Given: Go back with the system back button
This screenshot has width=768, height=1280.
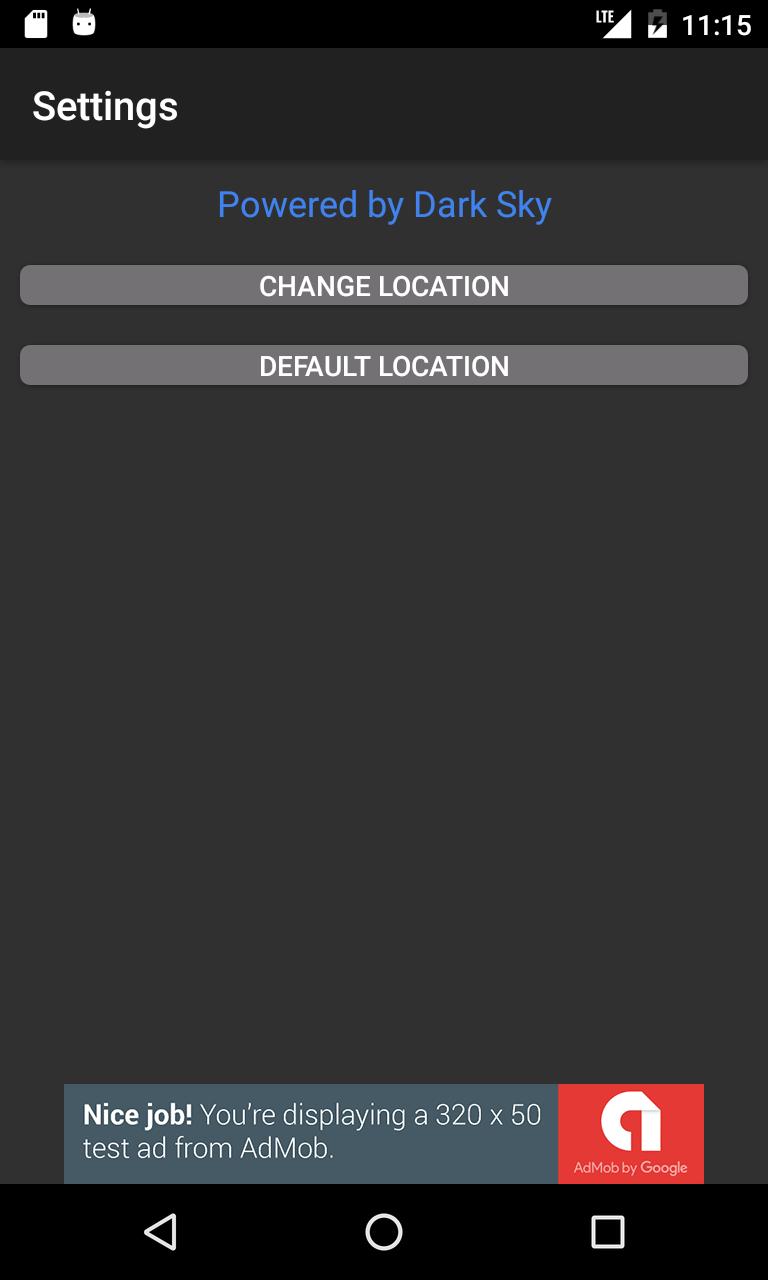Looking at the screenshot, I should click(160, 1232).
